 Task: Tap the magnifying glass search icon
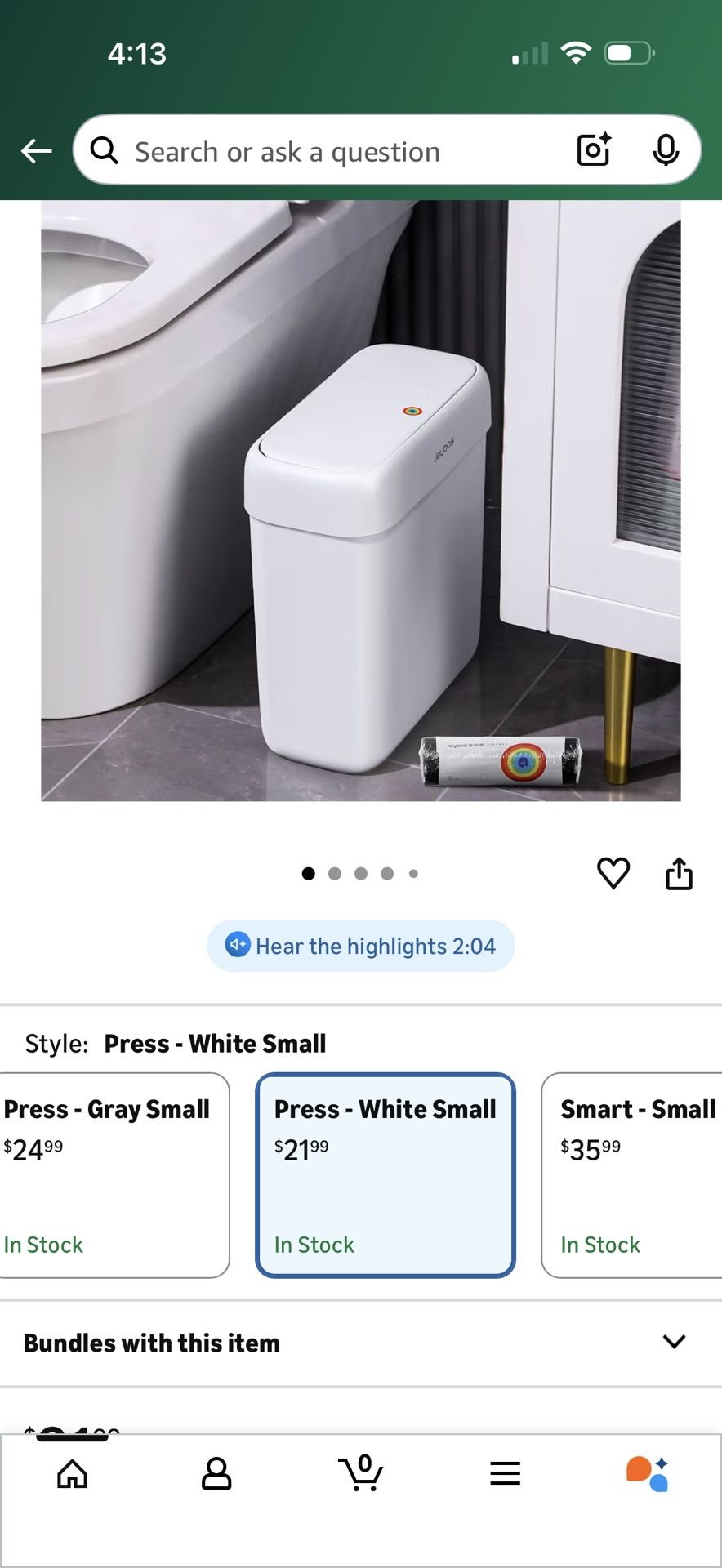(104, 149)
